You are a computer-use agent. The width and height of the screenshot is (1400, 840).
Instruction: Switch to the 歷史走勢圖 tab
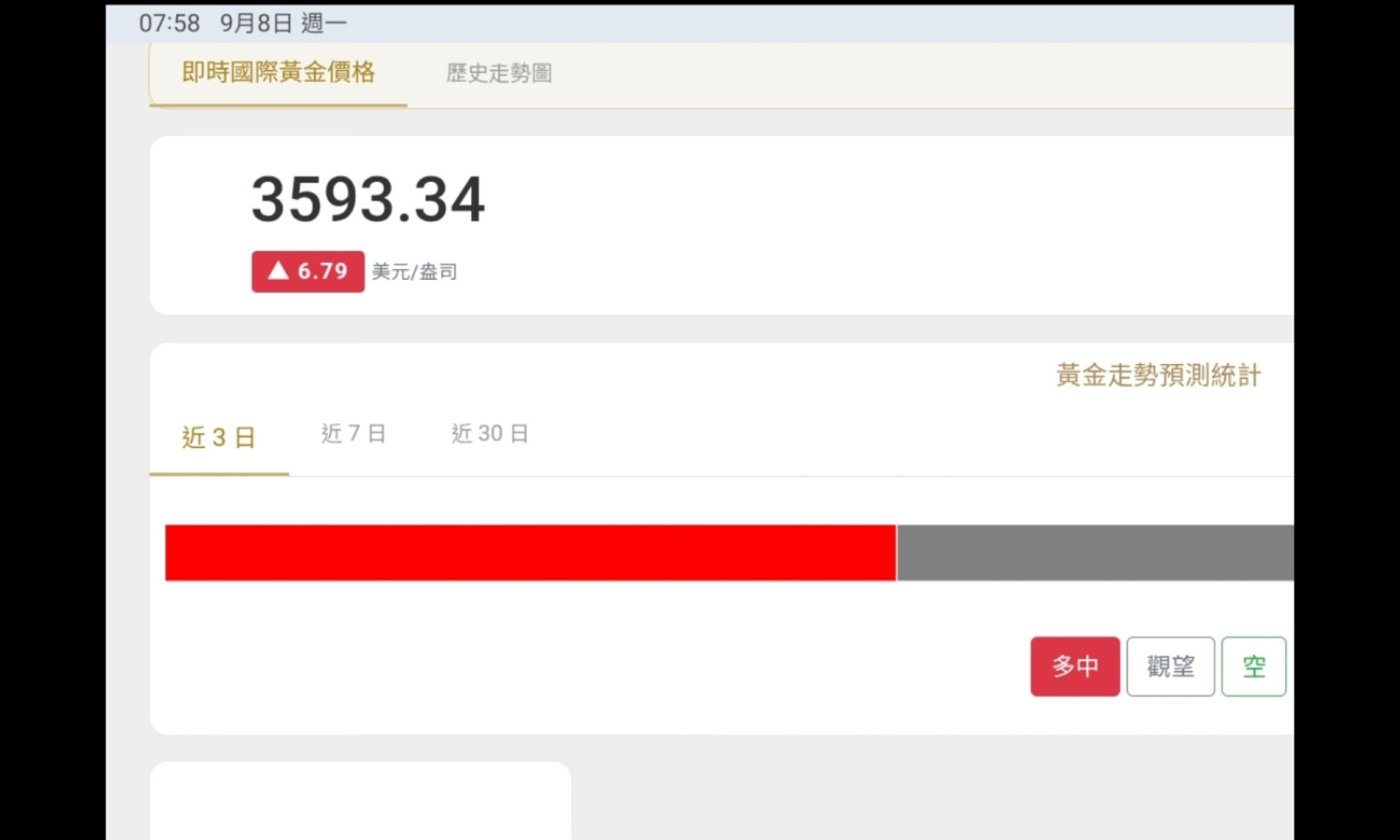498,73
